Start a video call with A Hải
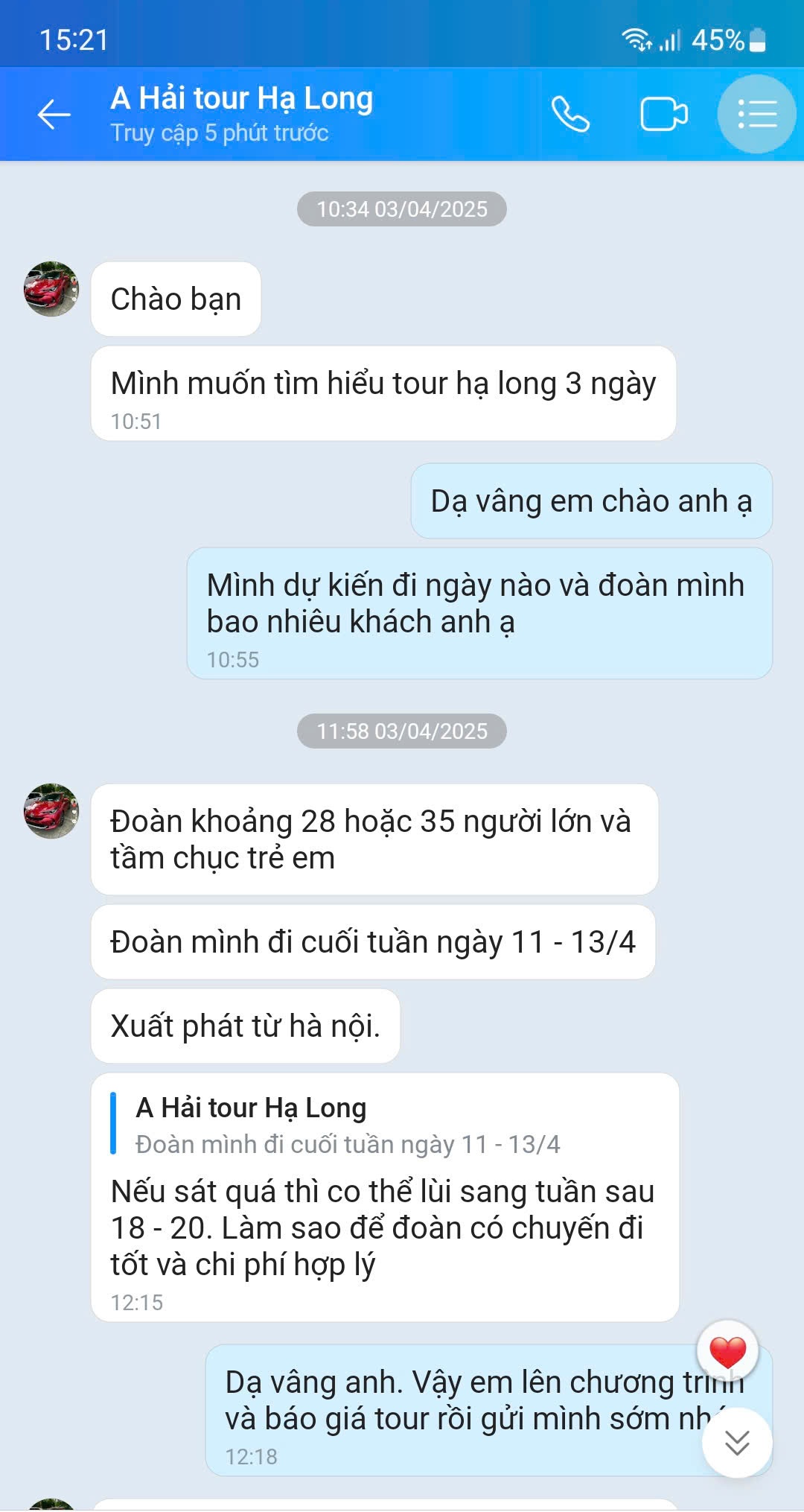Screen dimensions: 804x1512 663,115
